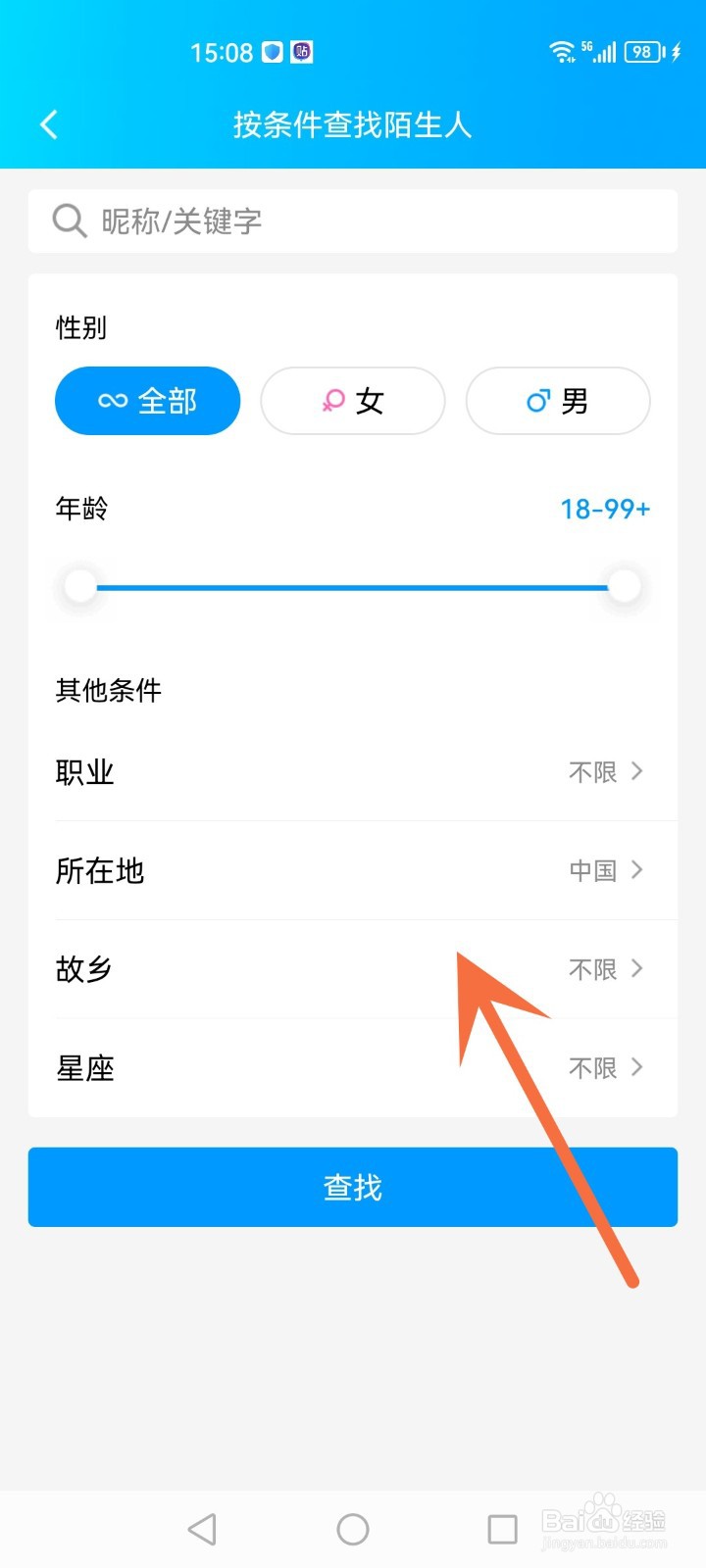
Task: Tap the battery indicator in the status bar
Action: pyautogui.click(x=642, y=52)
